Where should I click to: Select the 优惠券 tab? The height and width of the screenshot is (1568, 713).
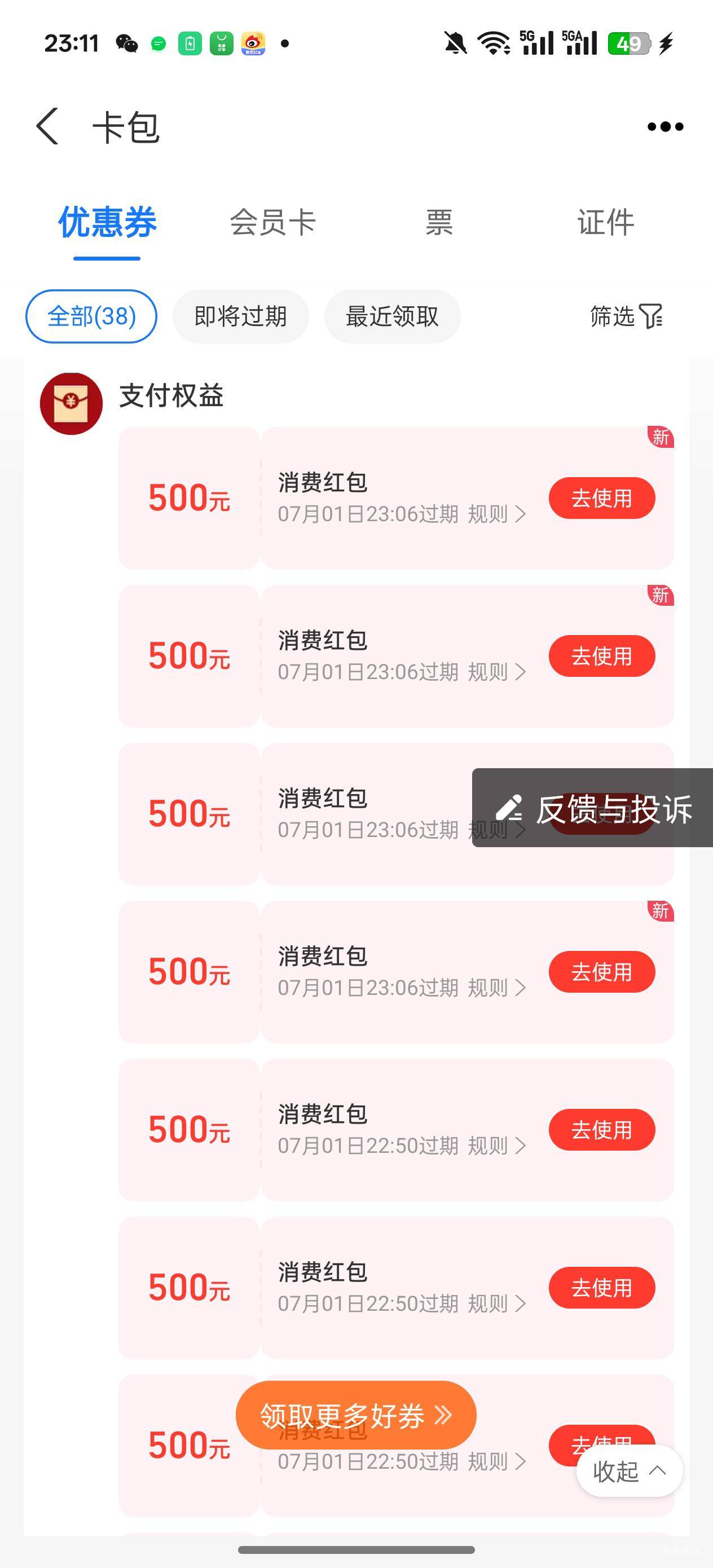pyautogui.click(x=107, y=222)
